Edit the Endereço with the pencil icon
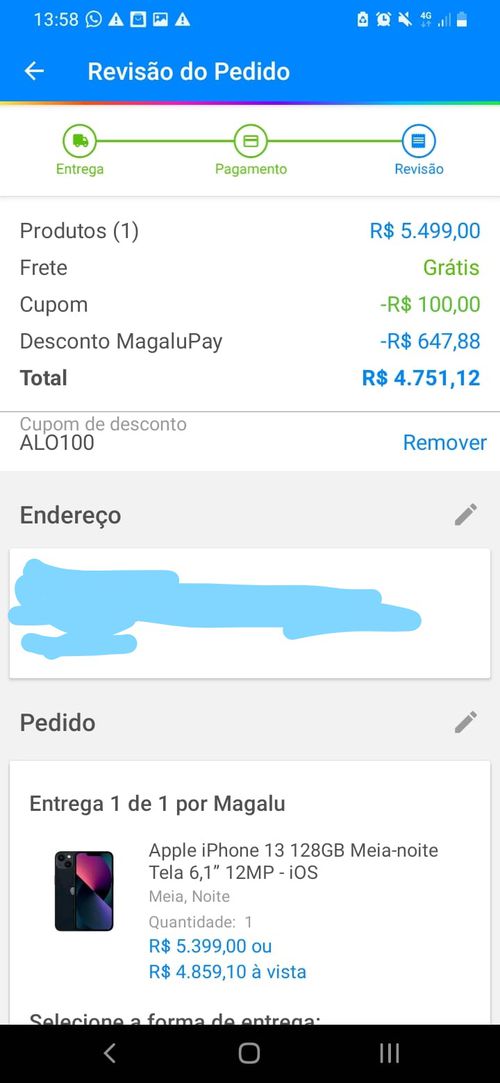 [x=465, y=515]
